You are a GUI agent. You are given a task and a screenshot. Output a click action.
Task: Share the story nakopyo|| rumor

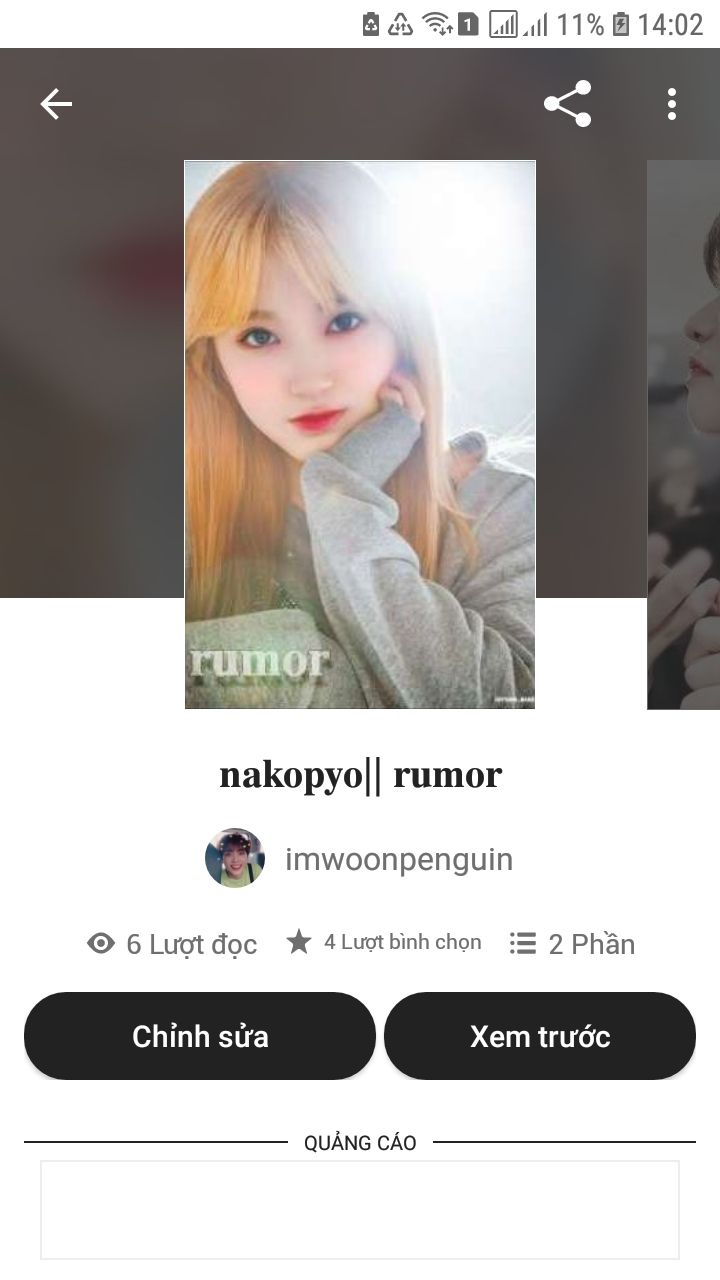click(x=567, y=104)
